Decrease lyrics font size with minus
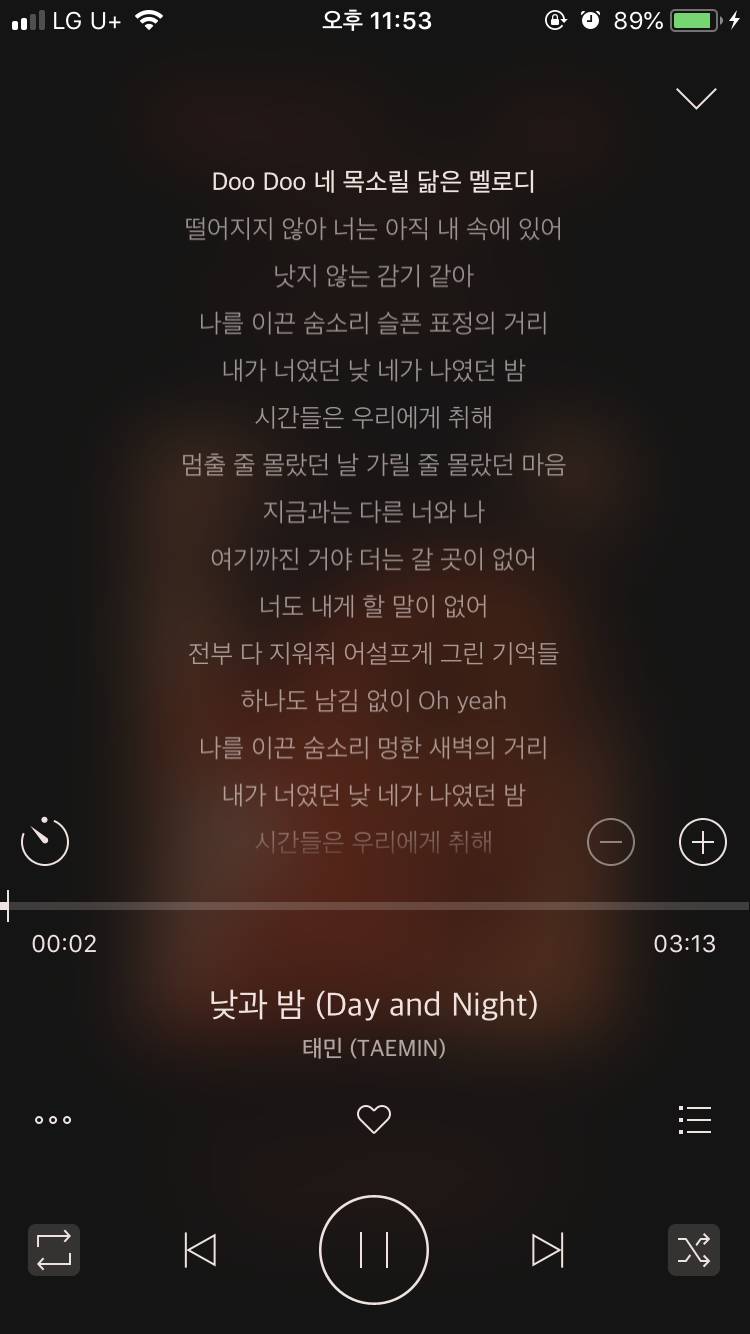This screenshot has width=750, height=1334. [610, 842]
